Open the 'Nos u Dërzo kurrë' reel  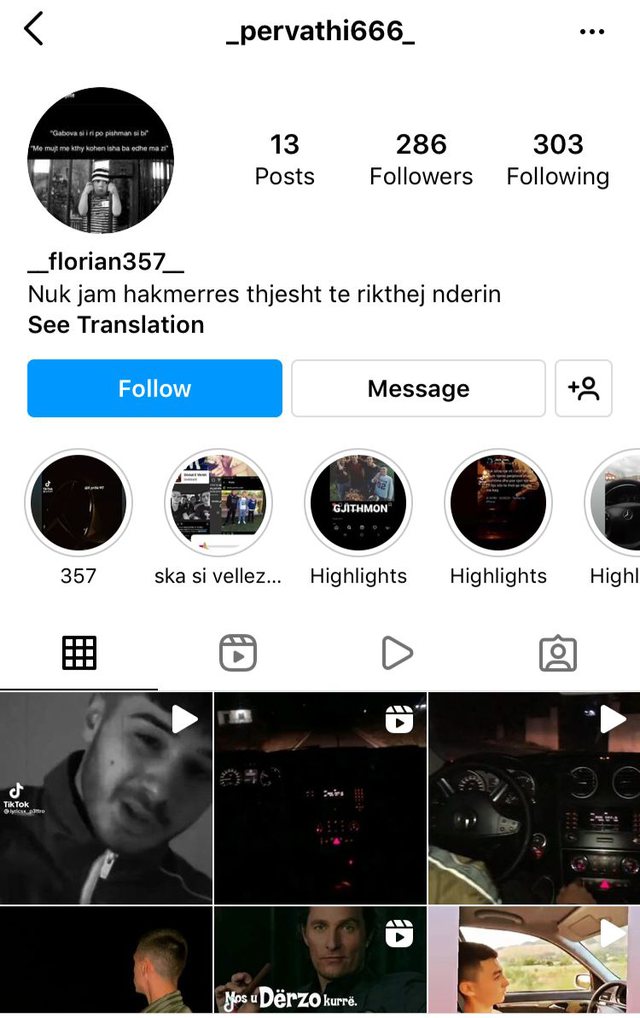point(320,960)
